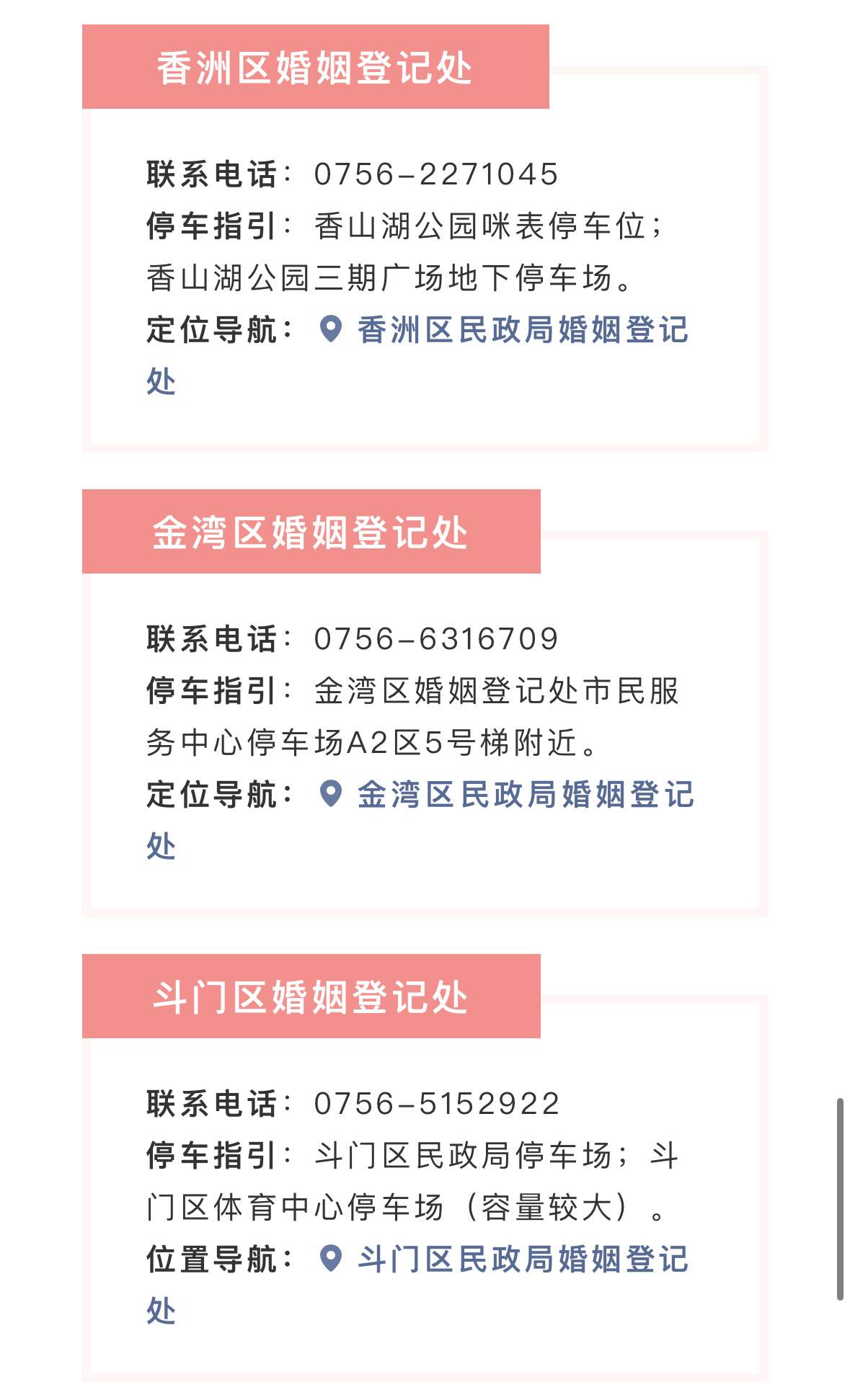The height and width of the screenshot is (1400, 850).
Task: Open 香洲区民政局婚姻登记处 location link
Action: (522, 331)
